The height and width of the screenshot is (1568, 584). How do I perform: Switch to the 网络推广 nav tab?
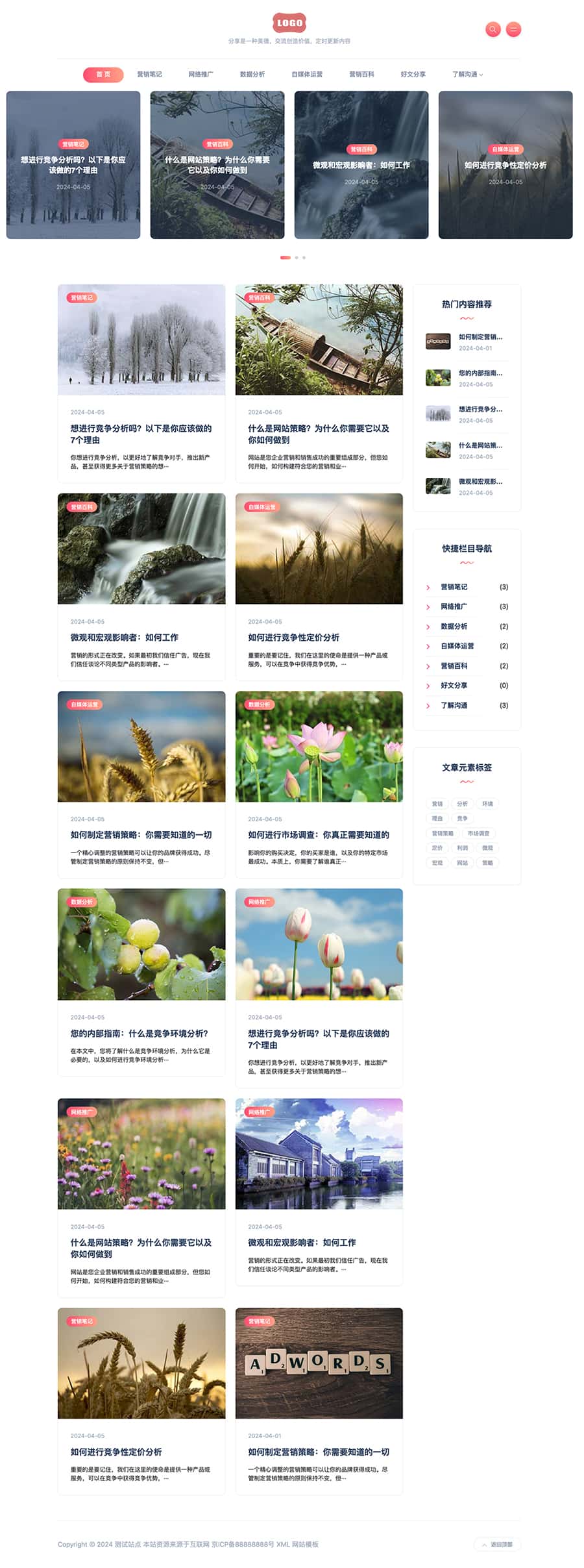point(201,75)
